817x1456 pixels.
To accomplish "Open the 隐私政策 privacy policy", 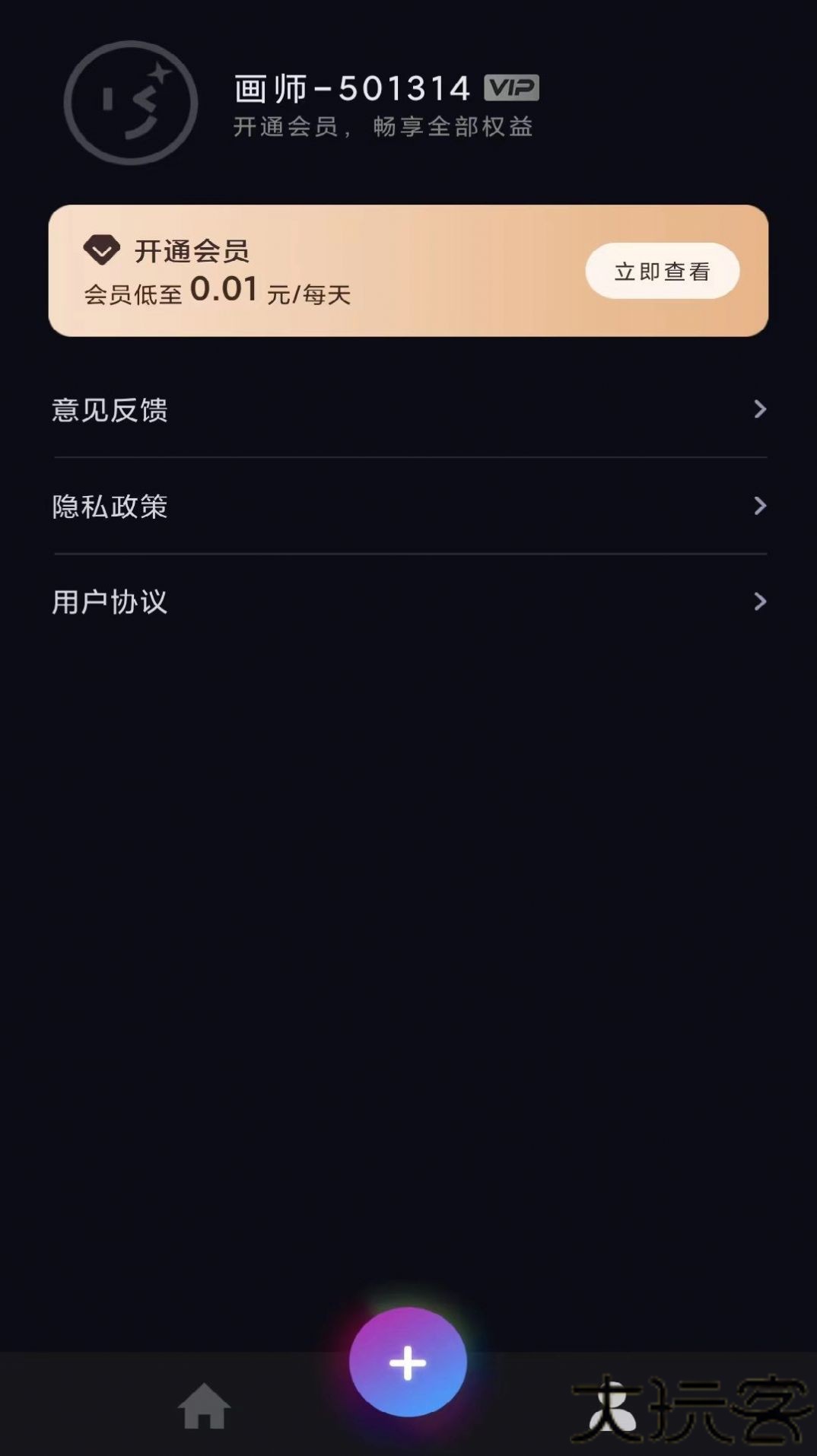I will 111,507.
